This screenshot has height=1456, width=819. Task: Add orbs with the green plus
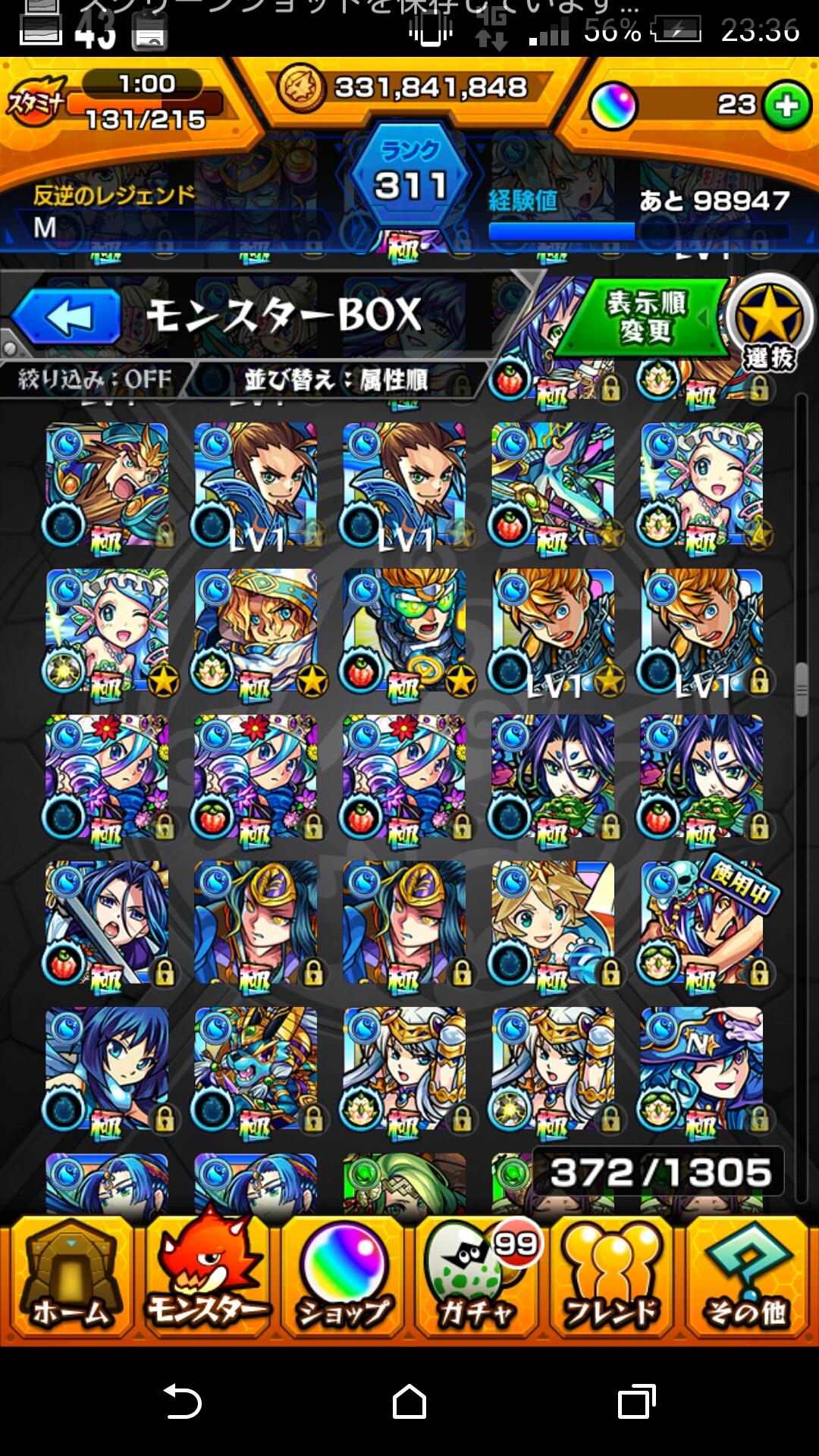(x=786, y=105)
